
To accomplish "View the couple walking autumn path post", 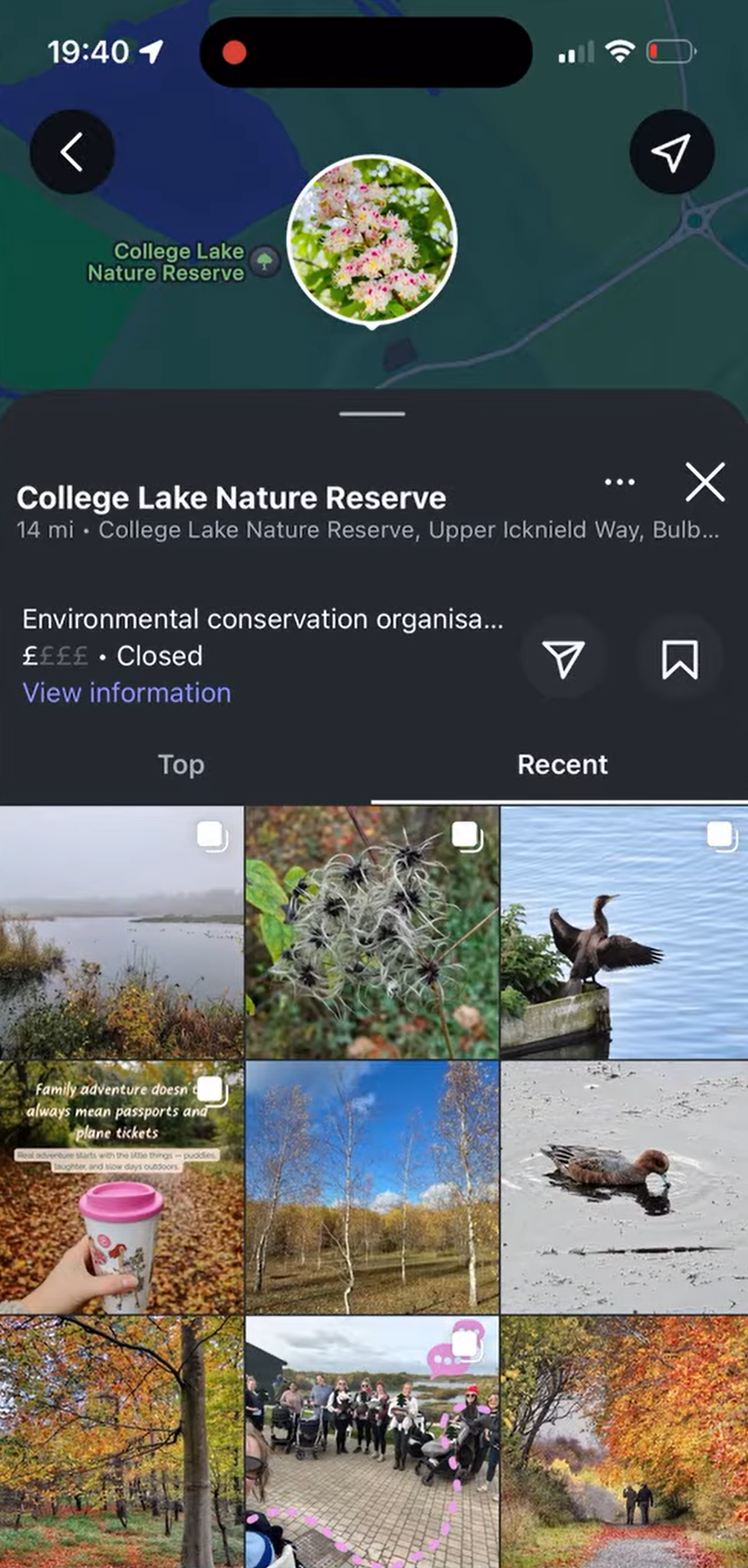I will 624,1443.
